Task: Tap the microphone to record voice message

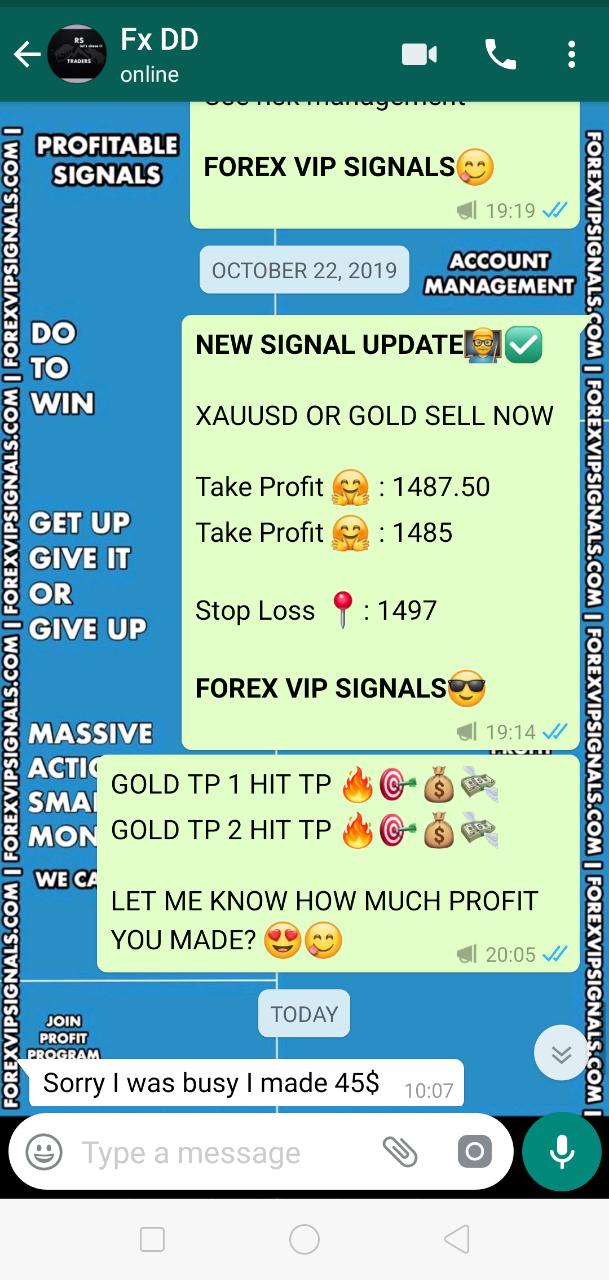Action: point(562,1152)
